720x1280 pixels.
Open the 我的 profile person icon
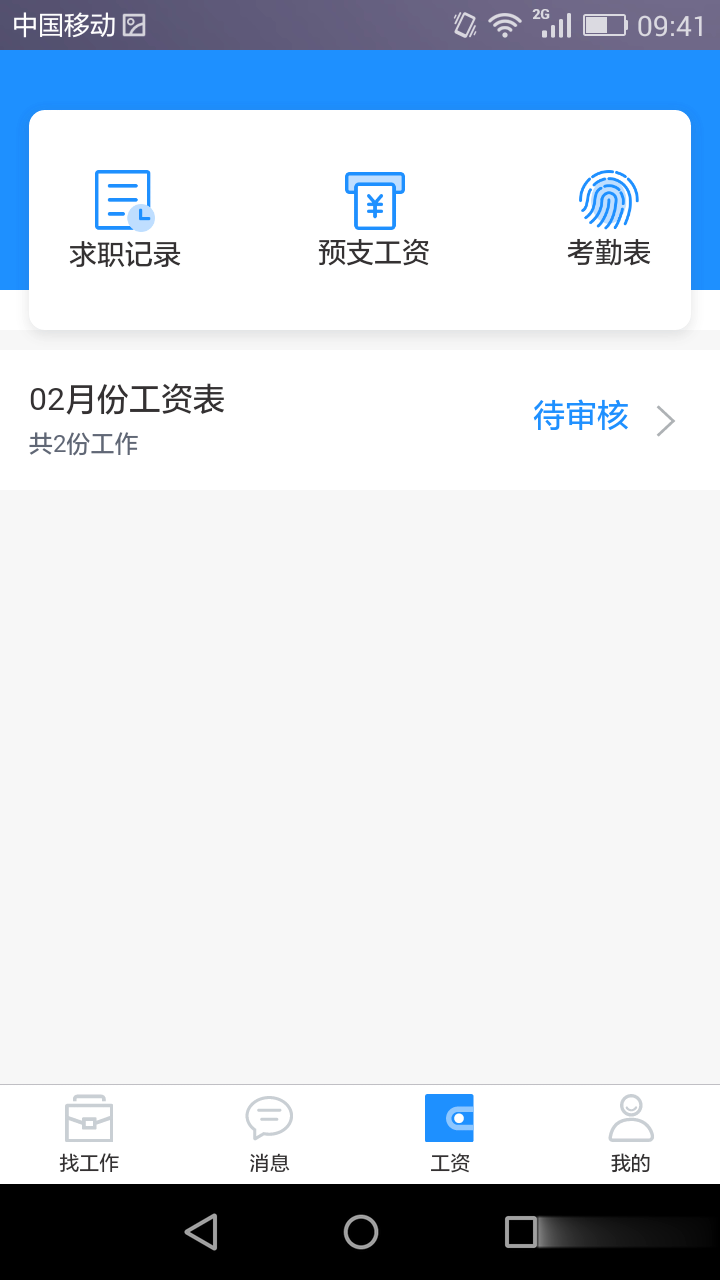click(x=629, y=1117)
